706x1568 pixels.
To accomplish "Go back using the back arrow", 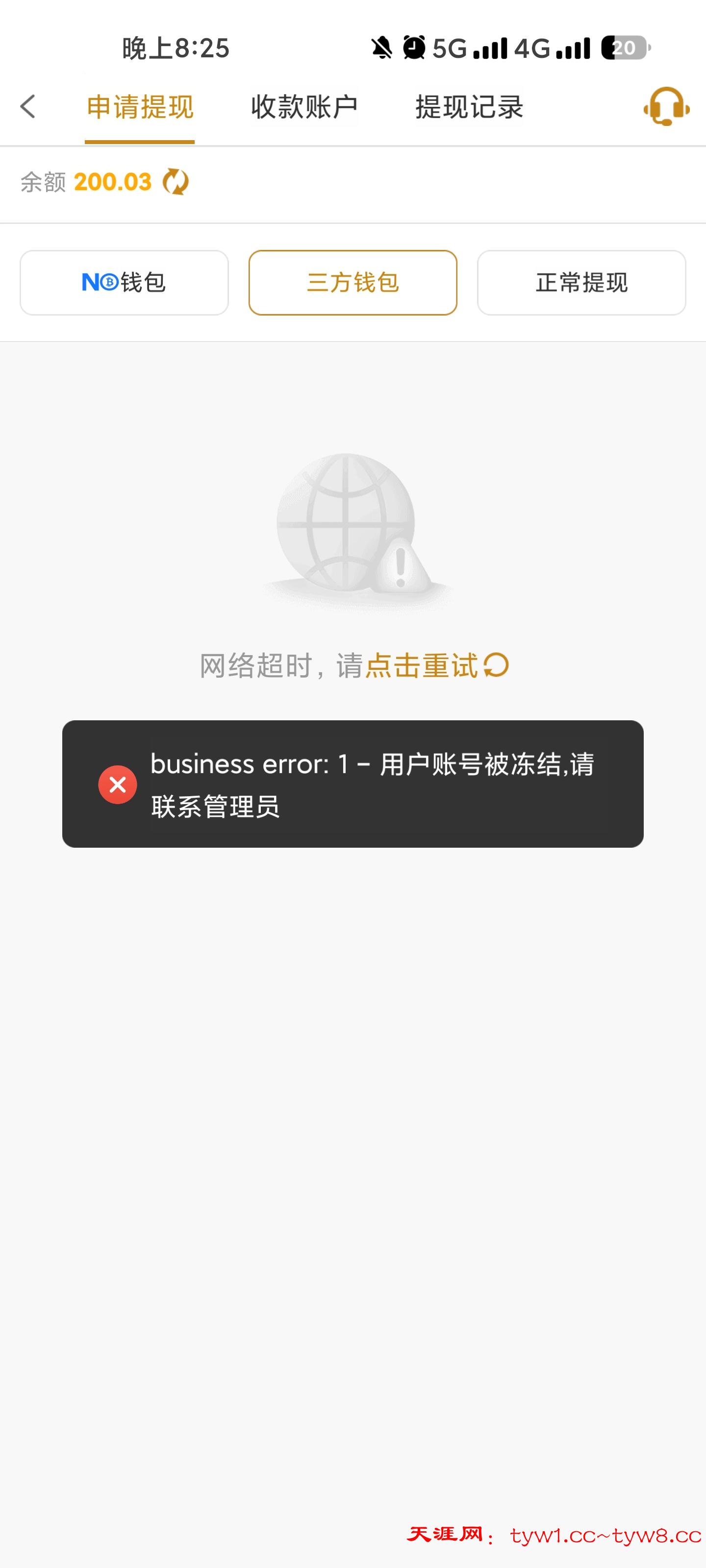I will [x=28, y=106].
